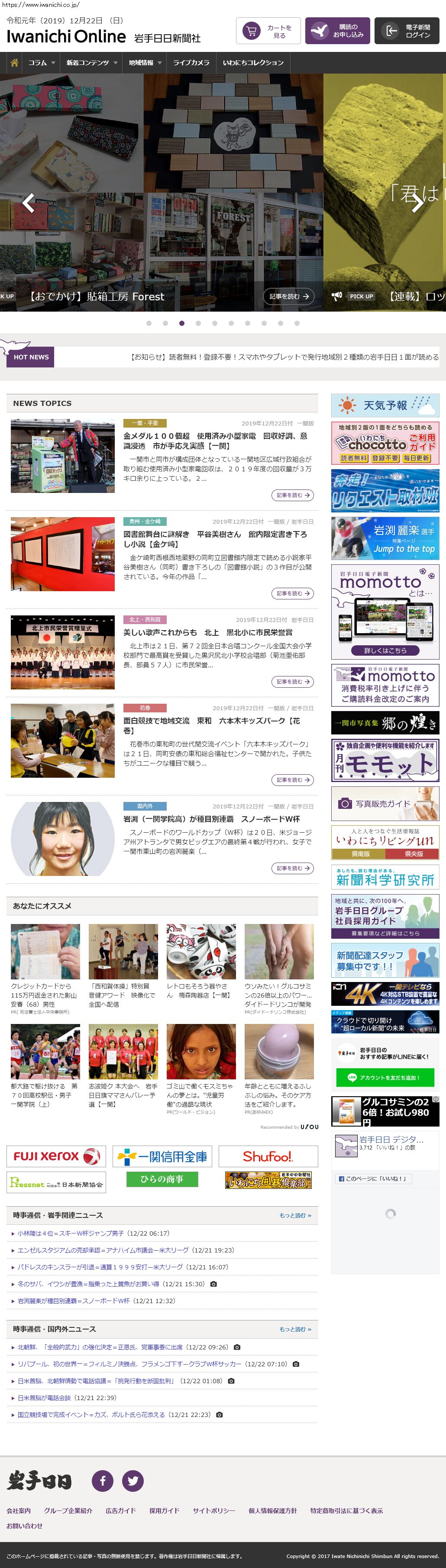Open 写真販売ガイド banner
This screenshot has height=1568, width=446.
point(385,804)
